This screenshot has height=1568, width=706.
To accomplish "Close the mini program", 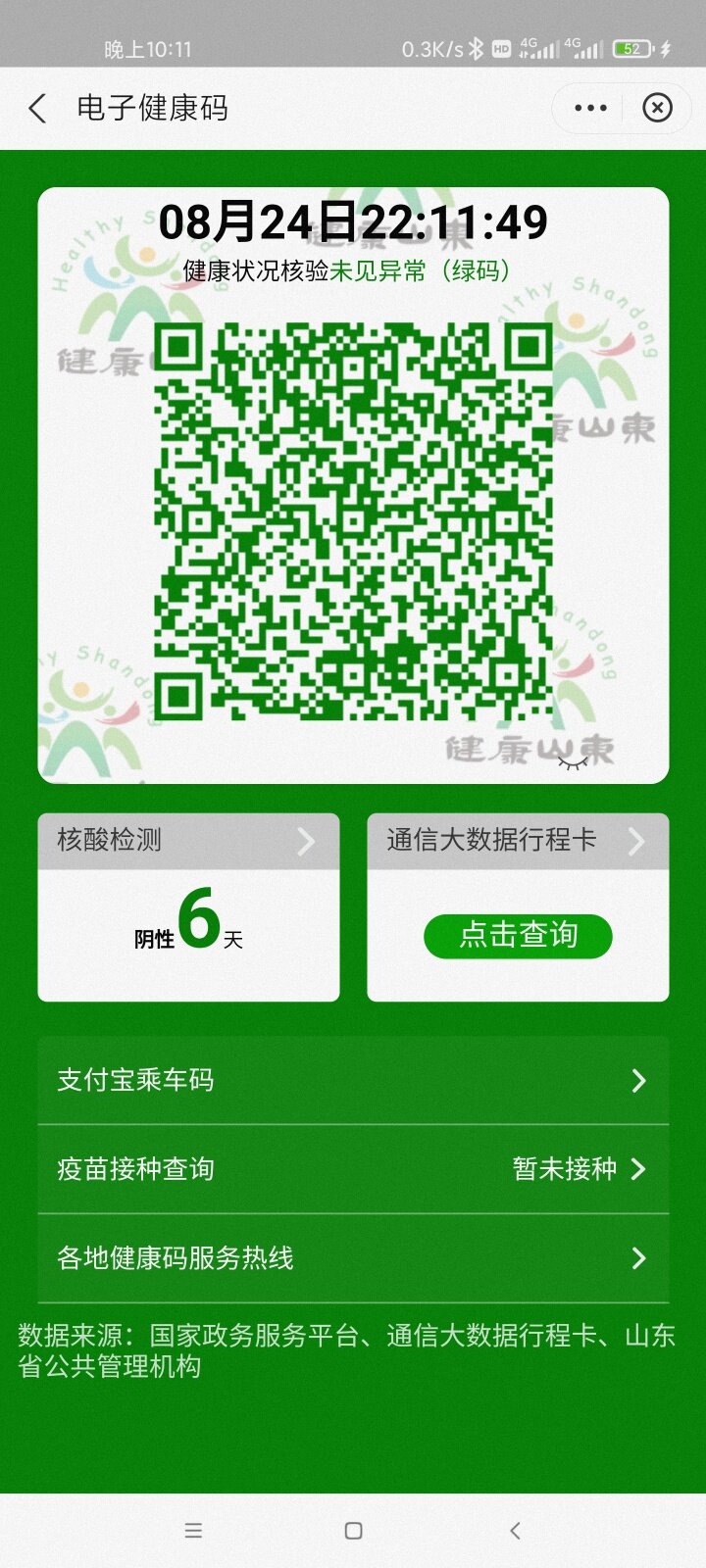I will (657, 108).
